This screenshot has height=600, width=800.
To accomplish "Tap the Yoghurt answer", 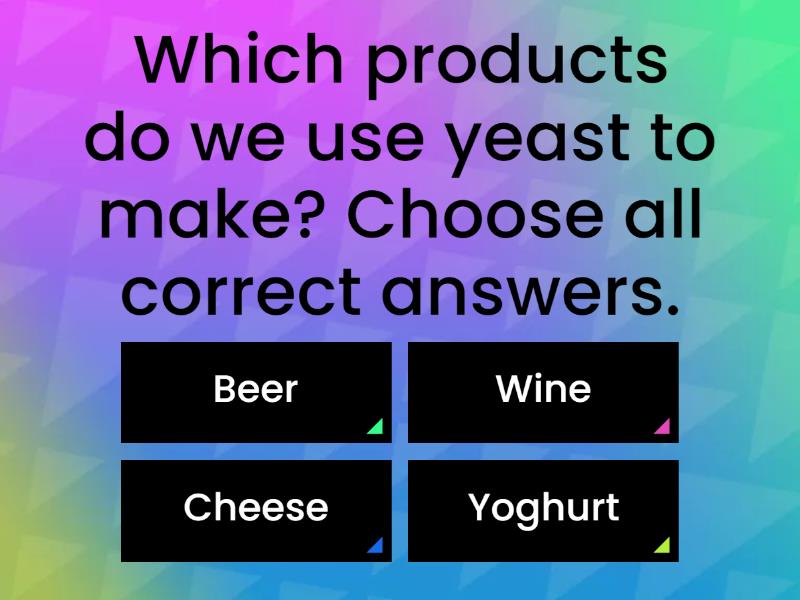I will 543,510.
